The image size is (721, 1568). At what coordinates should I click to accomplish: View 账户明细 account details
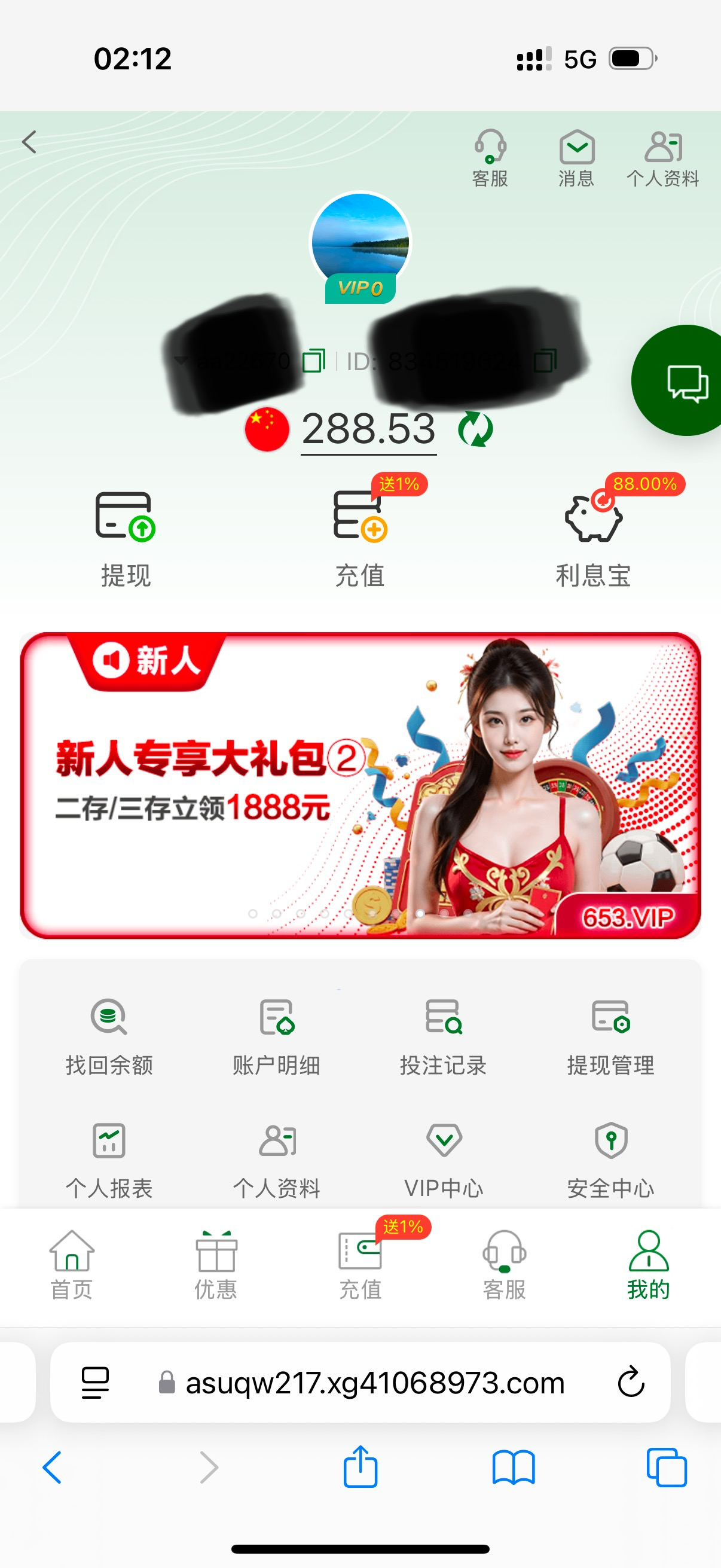[277, 1037]
